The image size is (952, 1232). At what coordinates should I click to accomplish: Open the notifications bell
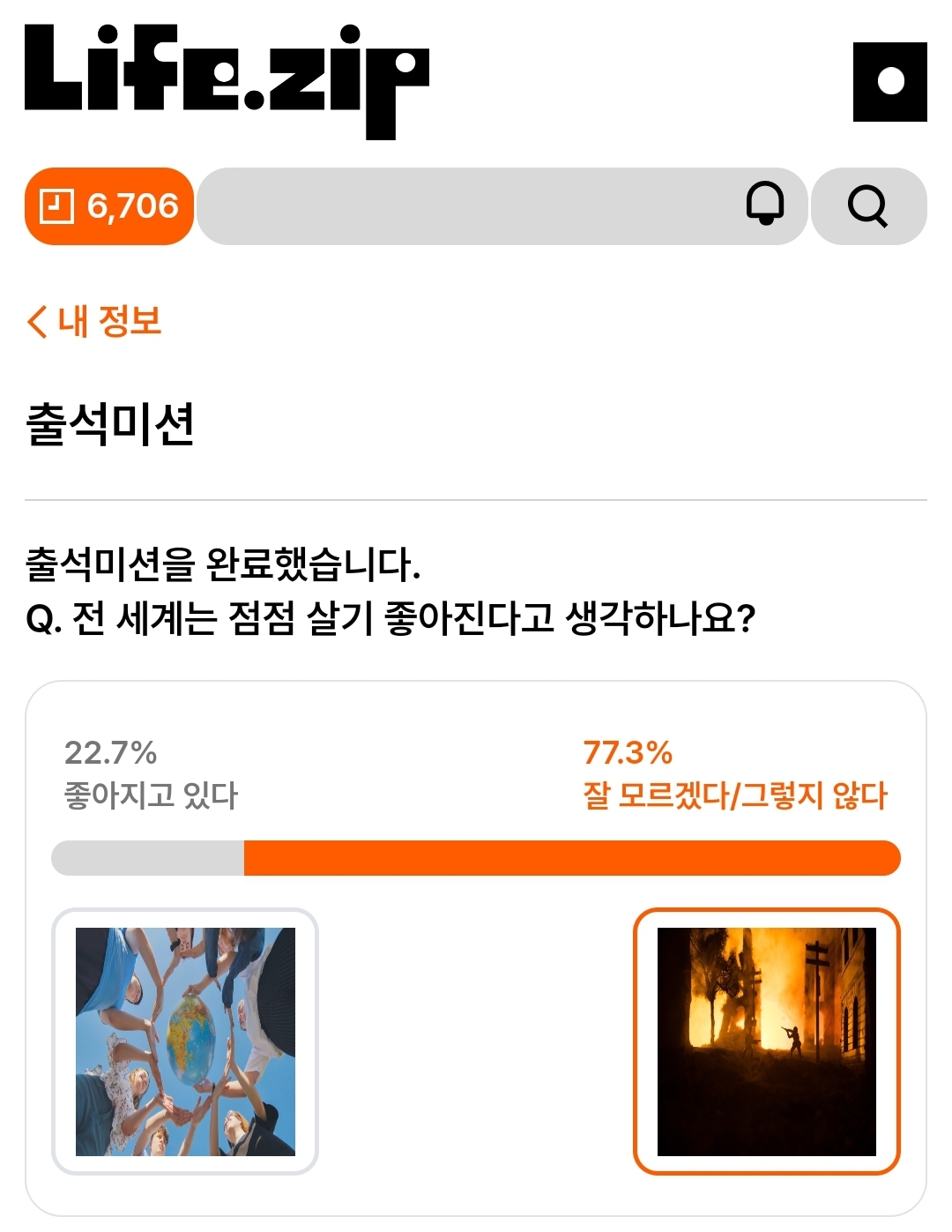pos(765,205)
